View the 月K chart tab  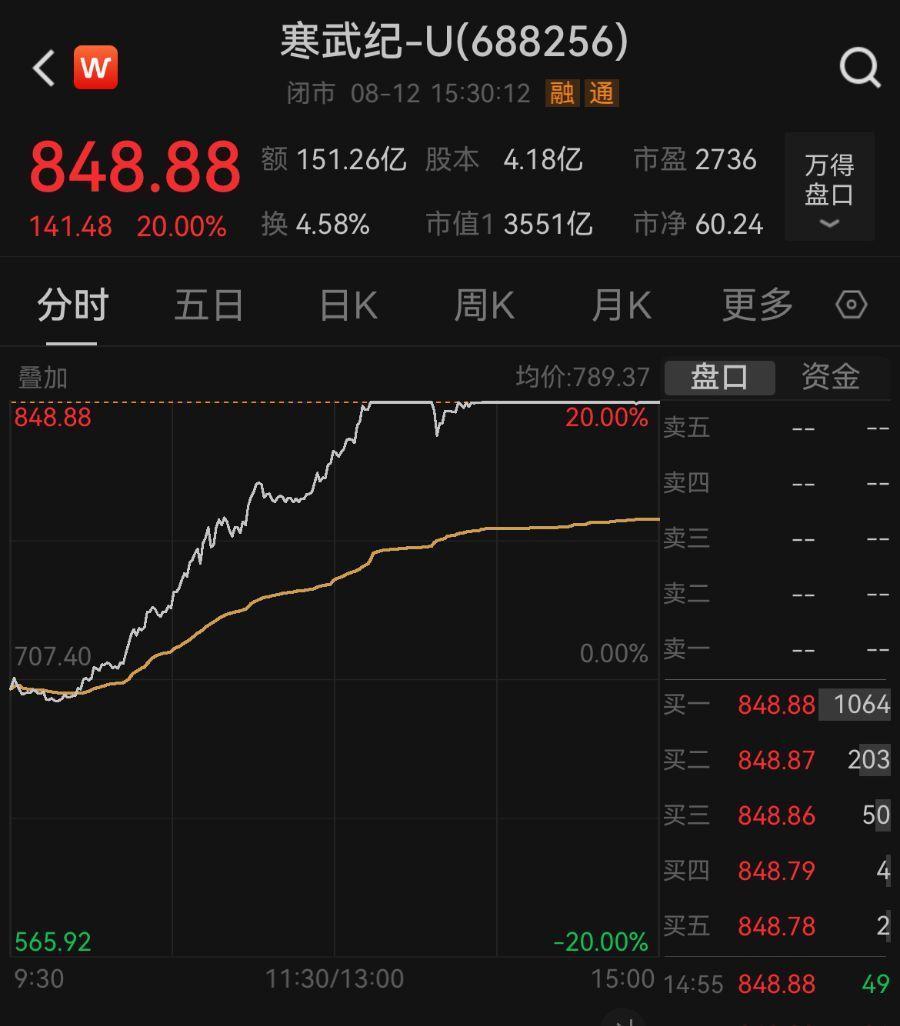[620, 305]
